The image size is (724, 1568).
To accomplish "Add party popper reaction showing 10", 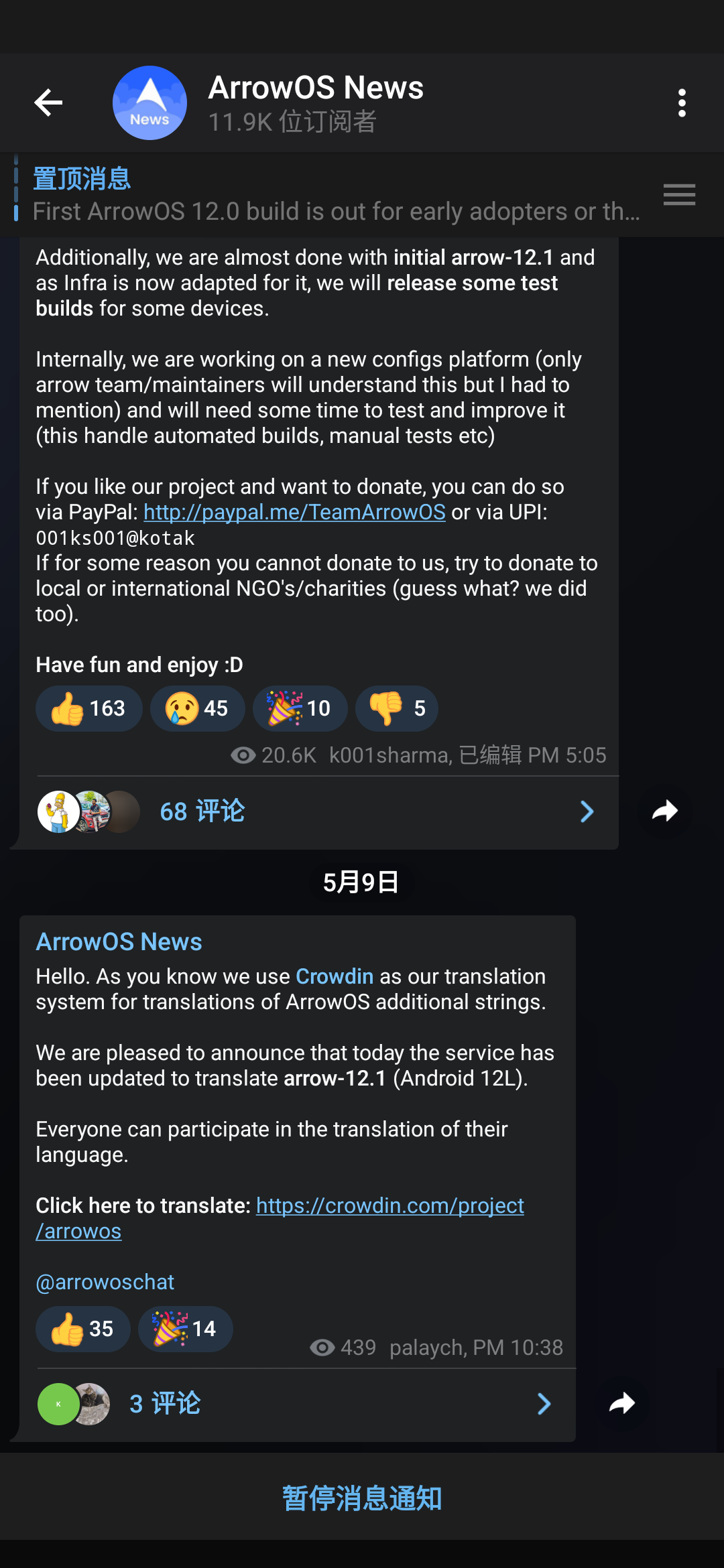I will pyautogui.click(x=300, y=708).
